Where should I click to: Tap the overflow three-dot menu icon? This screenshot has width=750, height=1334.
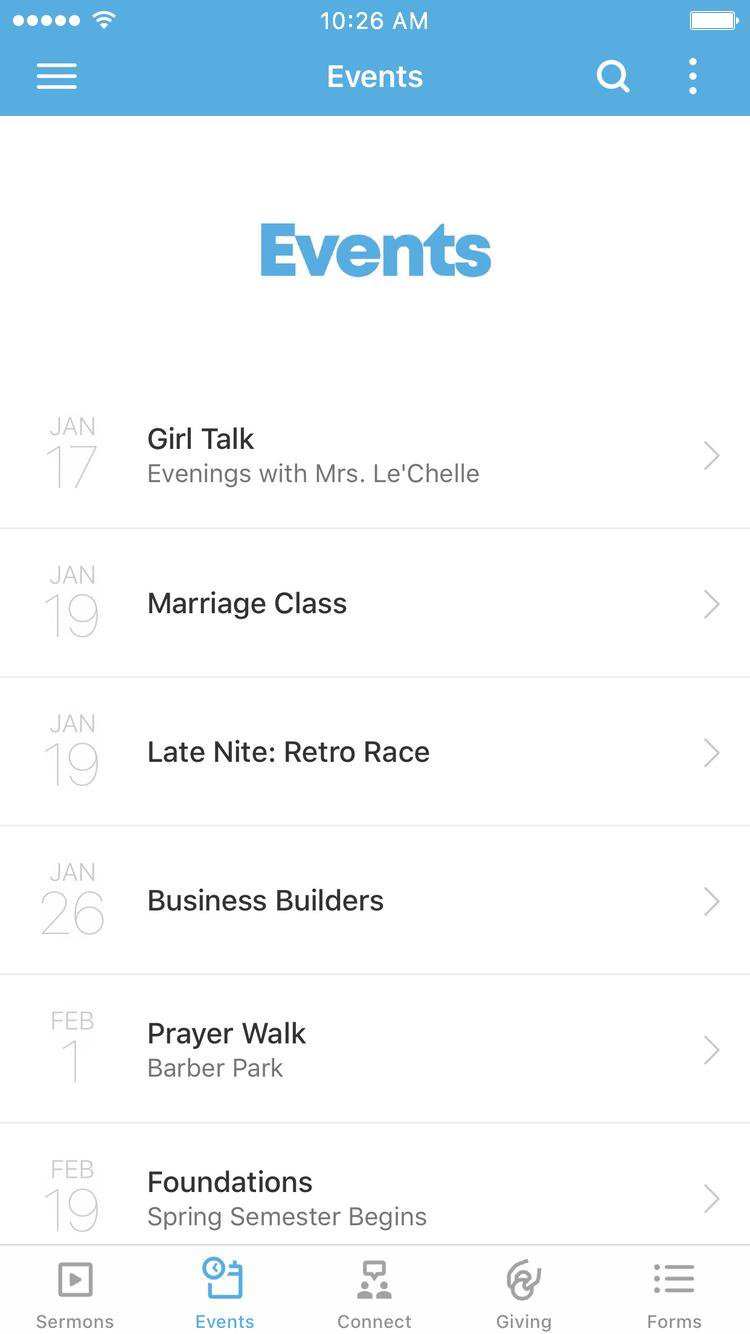point(692,76)
